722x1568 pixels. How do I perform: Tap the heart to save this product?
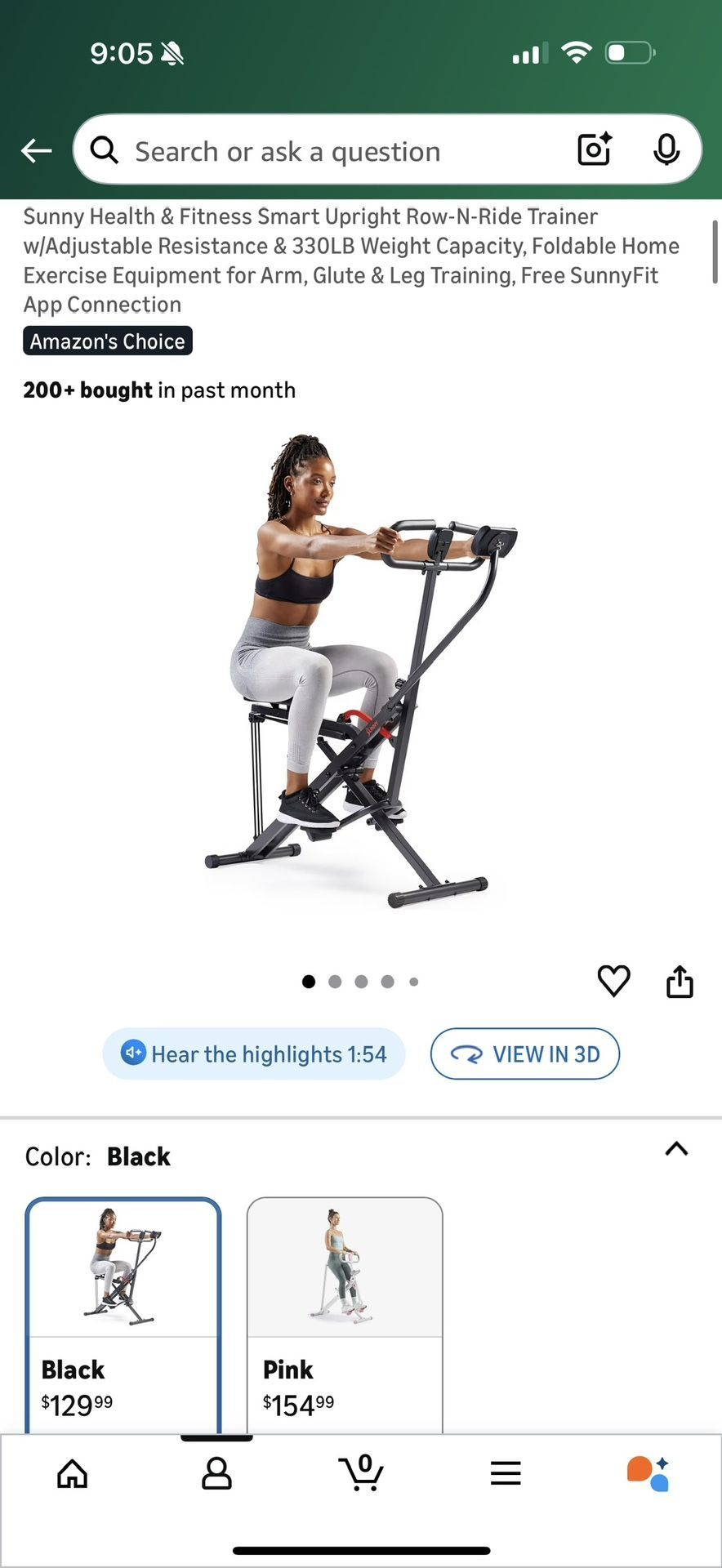coord(613,981)
